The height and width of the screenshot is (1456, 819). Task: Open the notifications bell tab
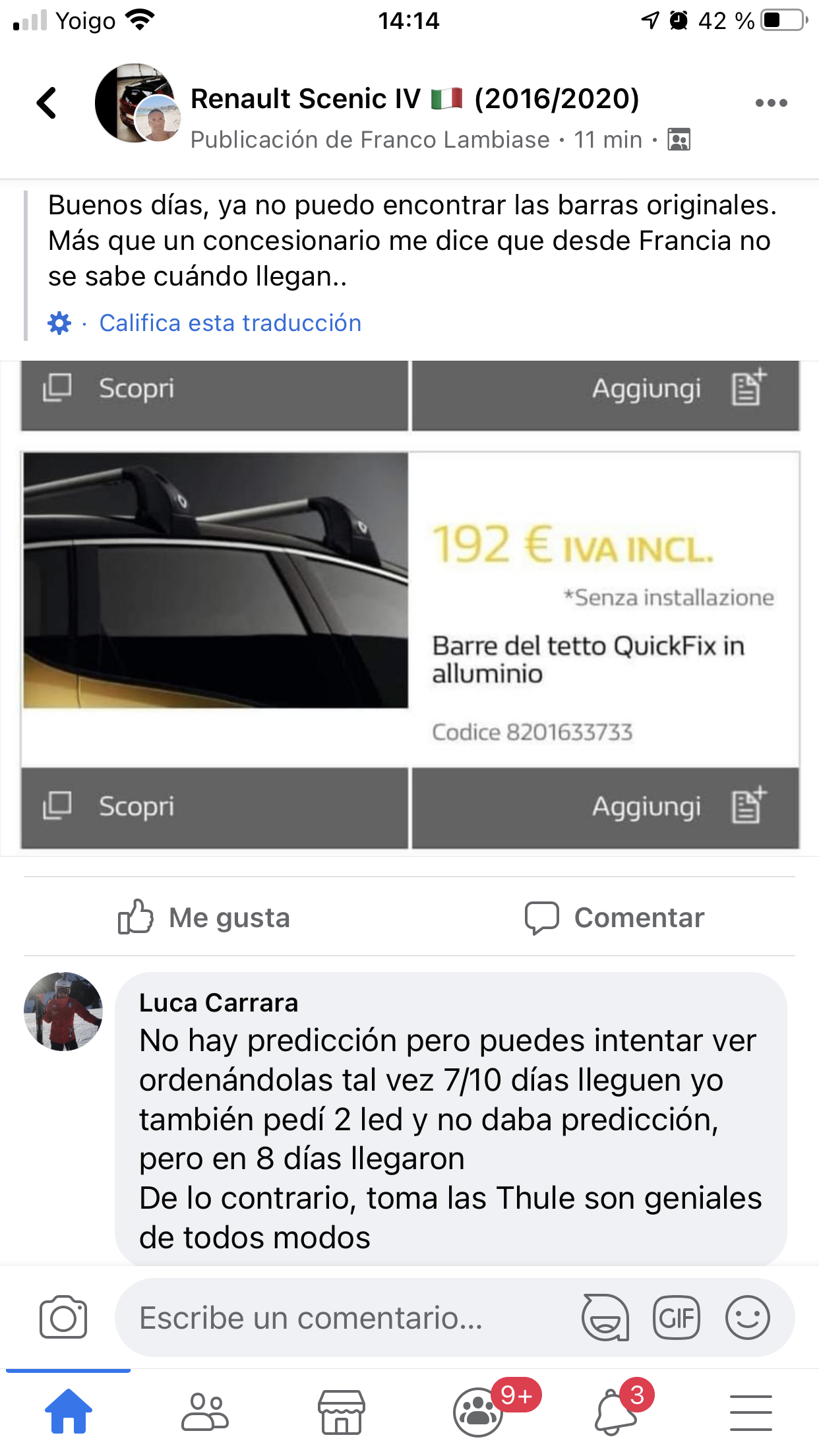pyautogui.click(x=616, y=1411)
